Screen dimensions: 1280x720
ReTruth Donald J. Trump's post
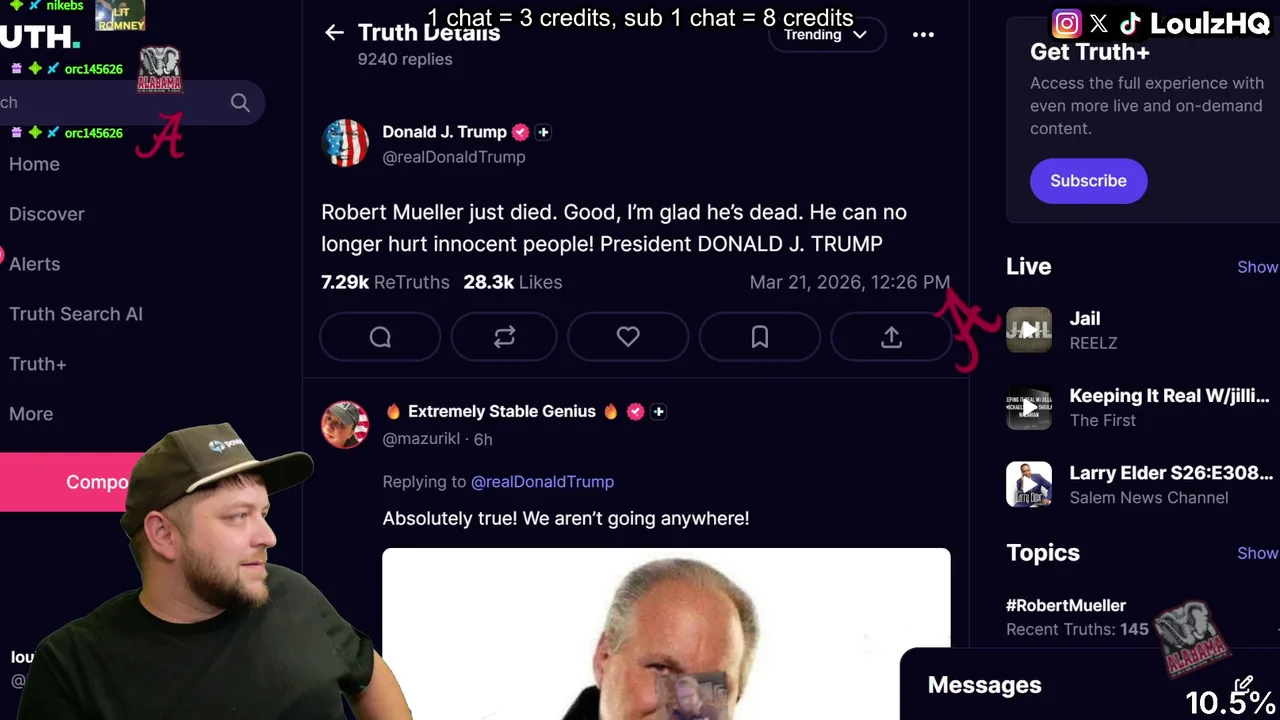click(x=504, y=338)
